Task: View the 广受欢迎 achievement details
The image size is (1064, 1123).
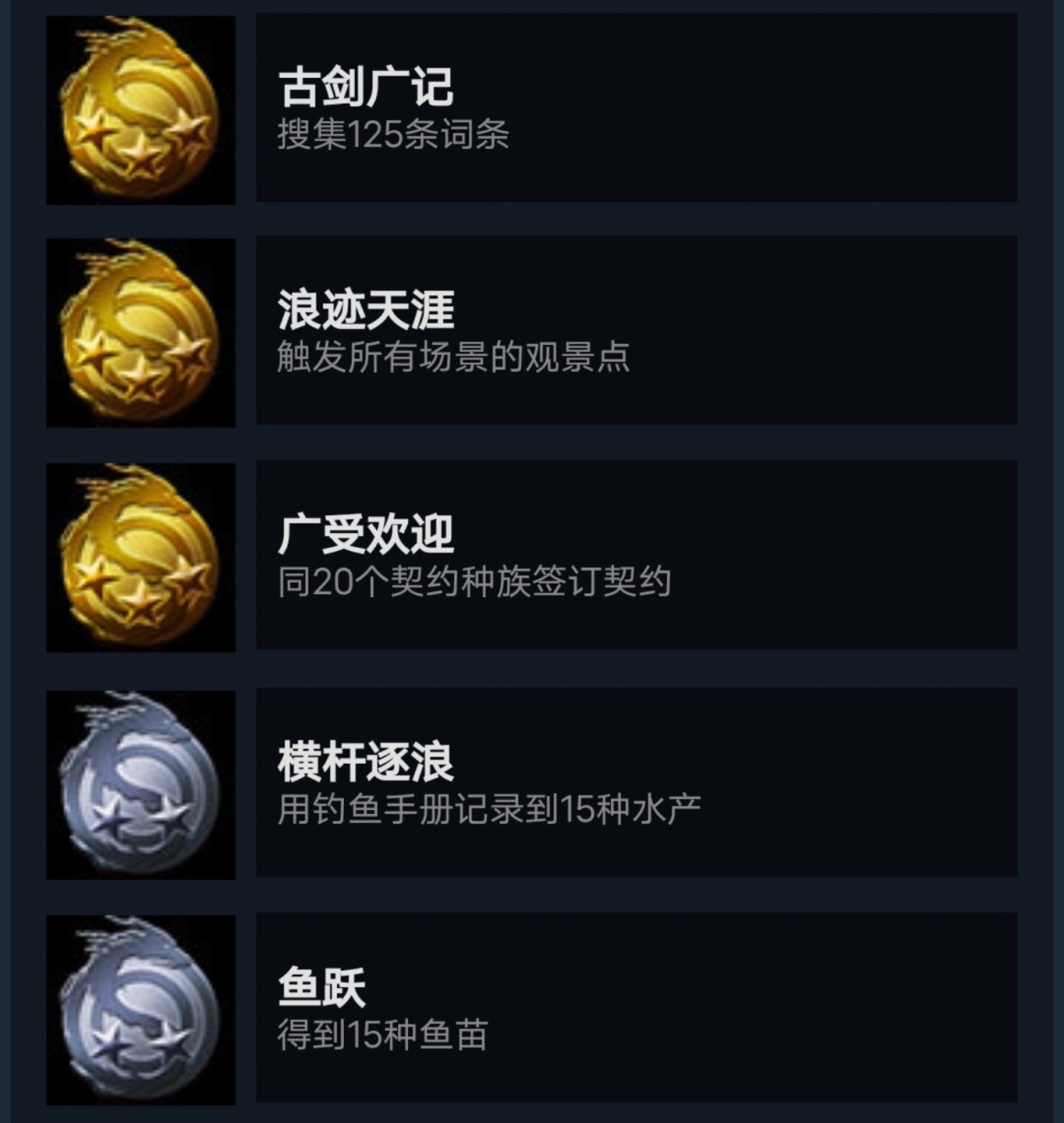Action: [x=636, y=554]
